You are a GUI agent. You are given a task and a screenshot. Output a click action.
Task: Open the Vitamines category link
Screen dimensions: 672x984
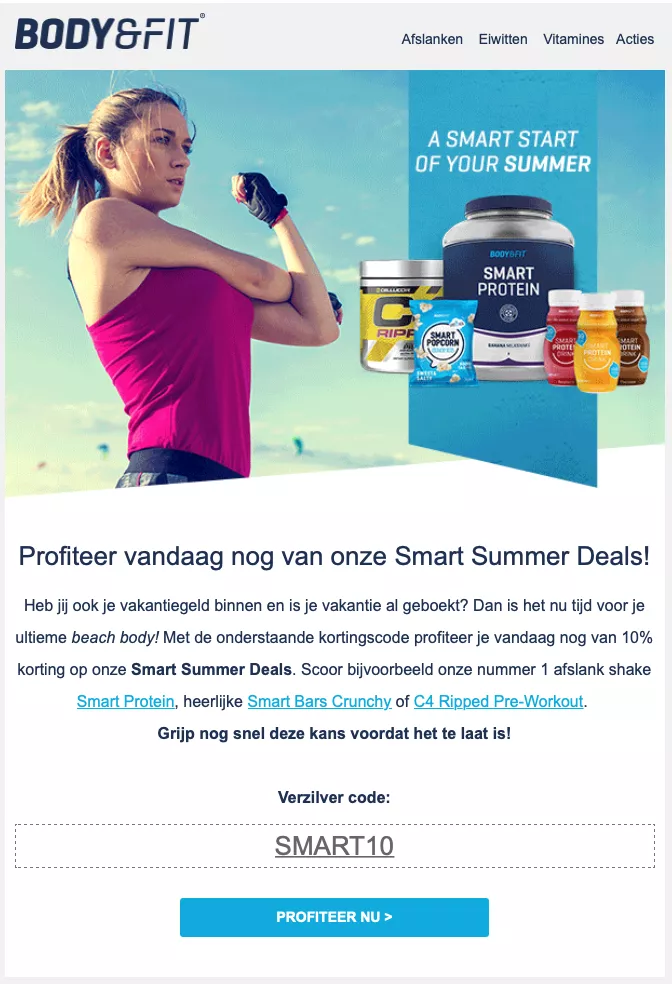coord(573,39)
